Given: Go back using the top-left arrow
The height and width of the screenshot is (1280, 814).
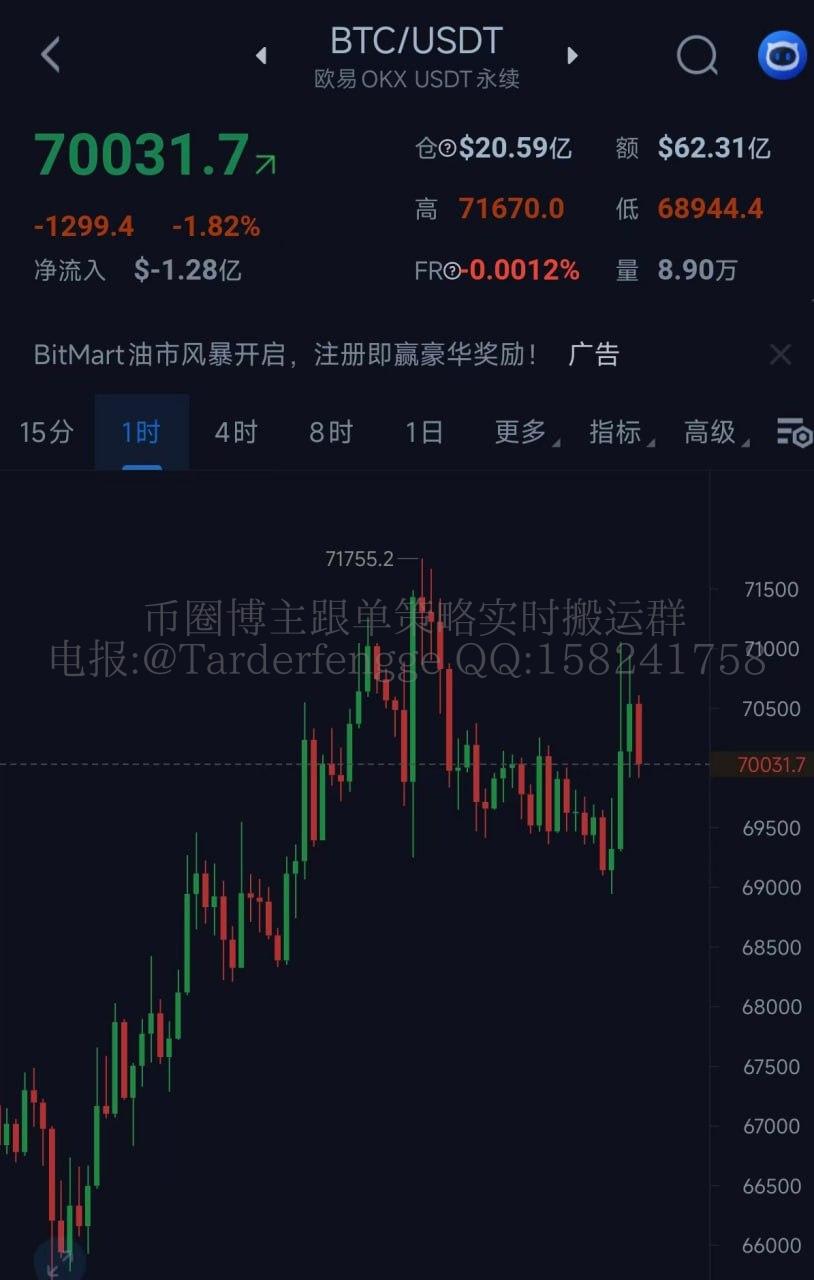Looking at the screenshot, I should (50, 55).
